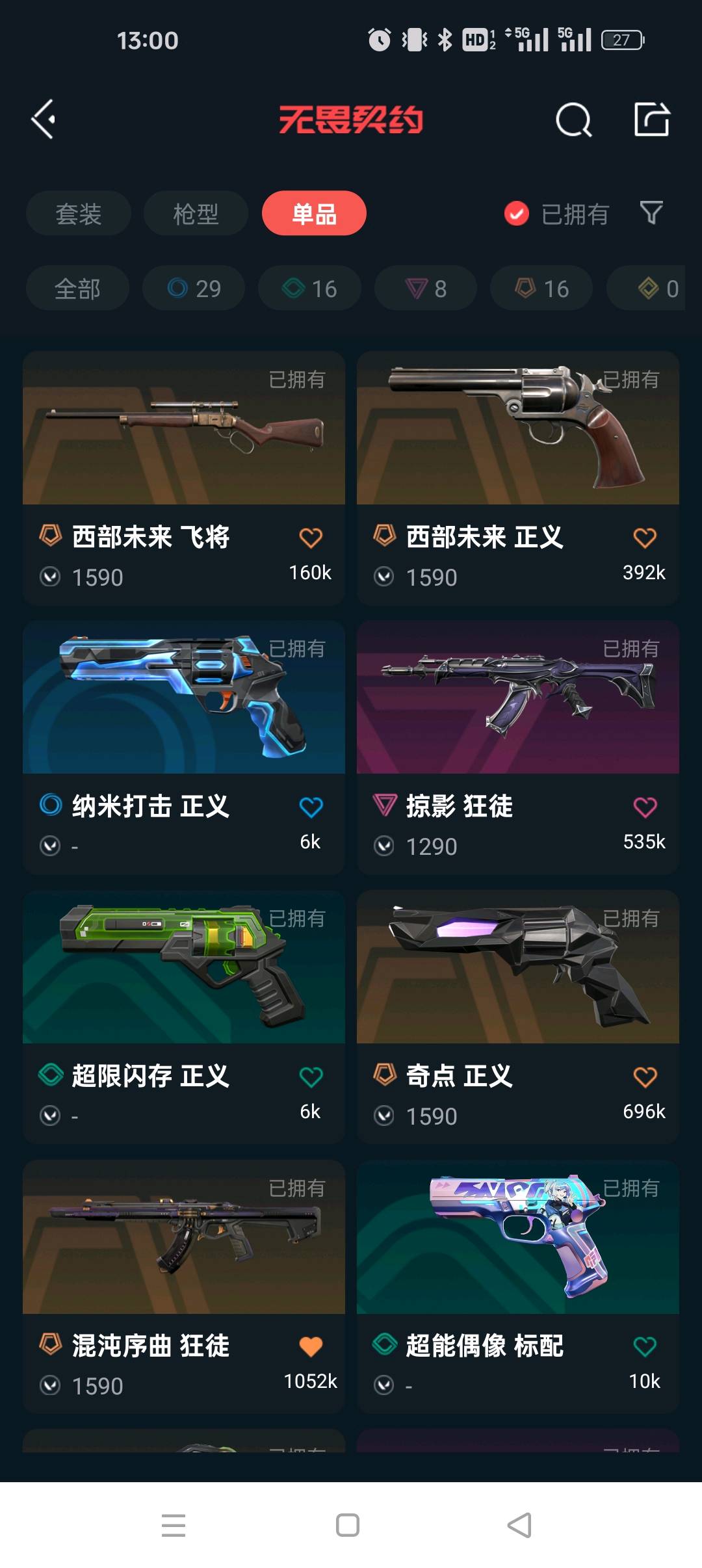Uncheck the 已拥有 filter checkbox
This screenshot has width=702, height=1568.
(x=517, y=213)
